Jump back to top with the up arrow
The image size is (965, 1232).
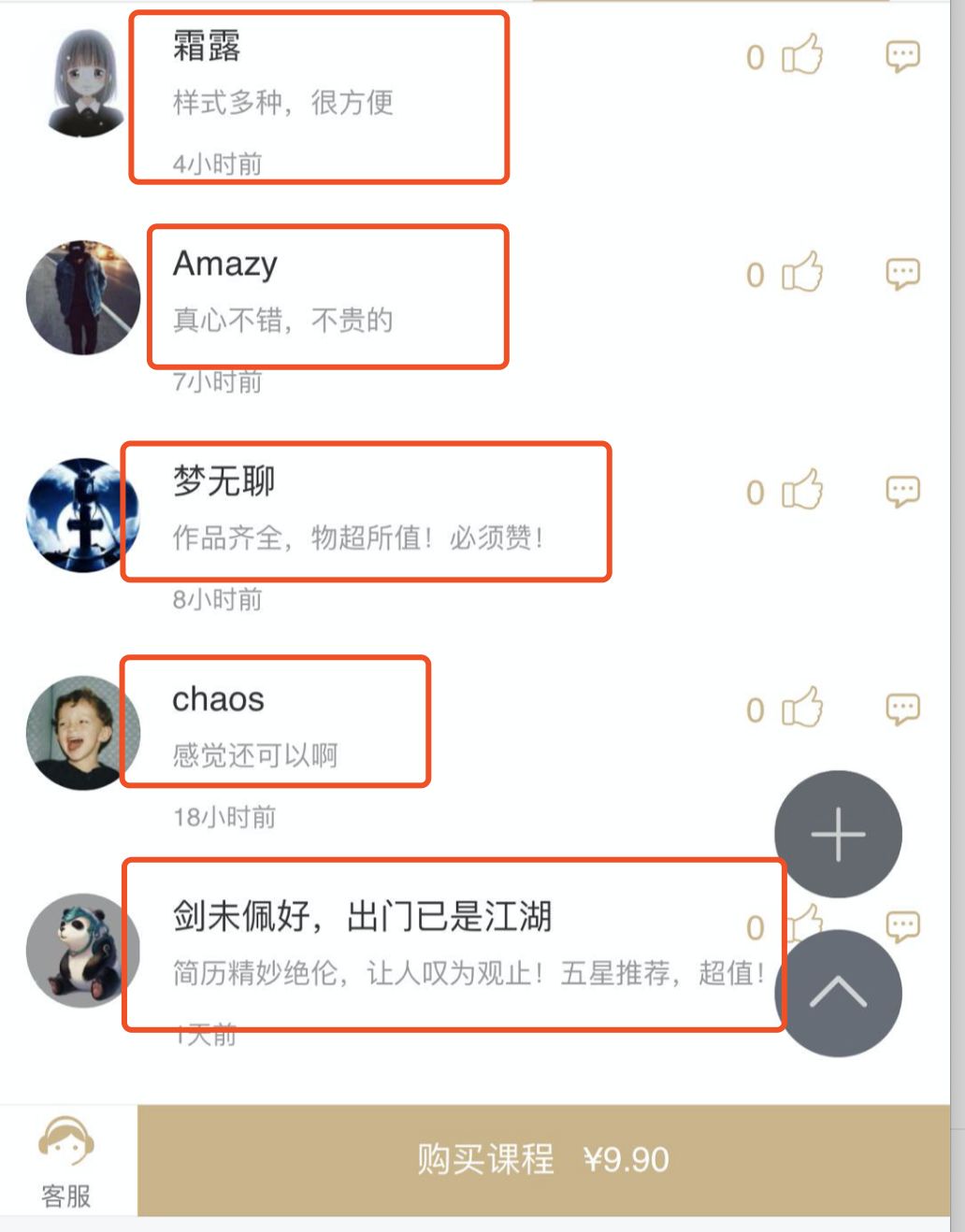click(838, 993)
